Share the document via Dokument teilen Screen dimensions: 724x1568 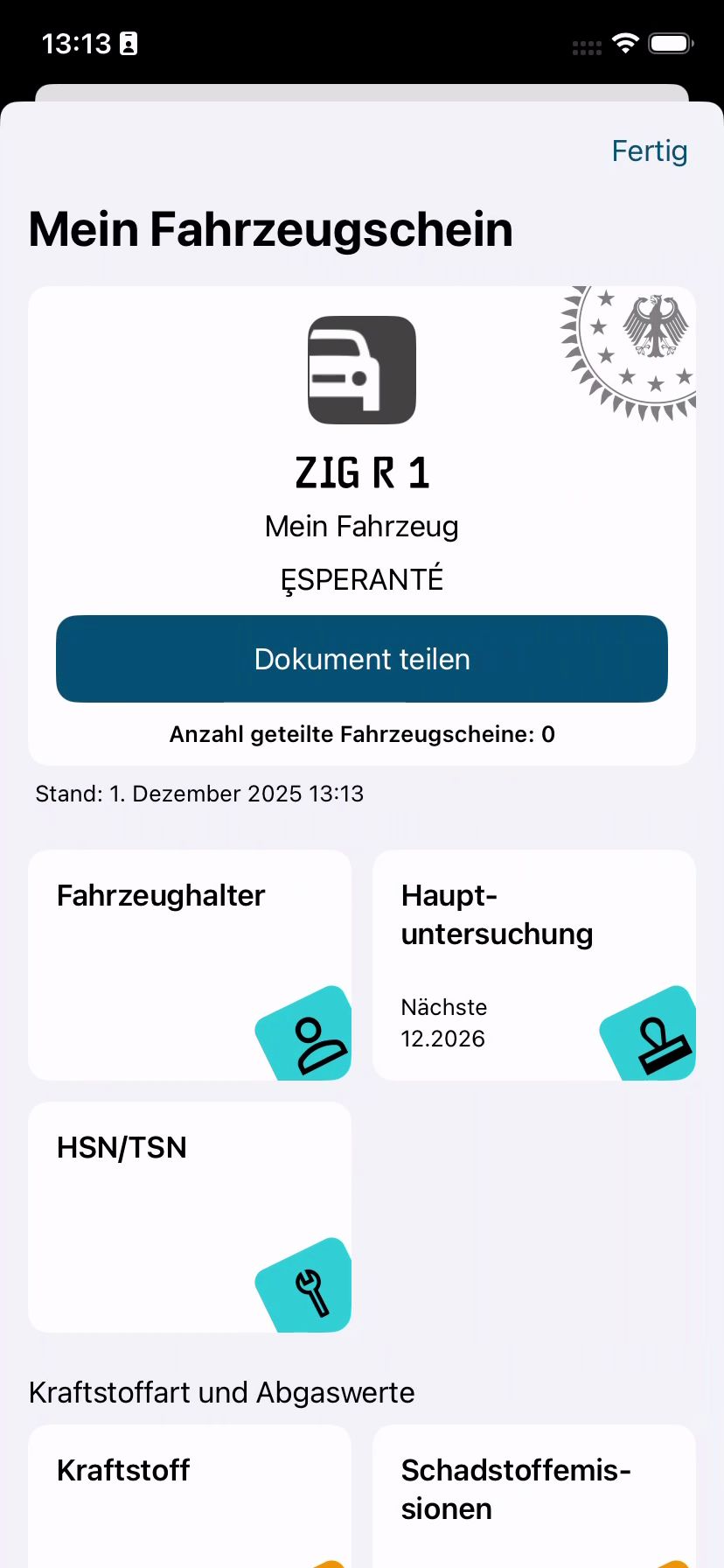click(x=362, y=659)
